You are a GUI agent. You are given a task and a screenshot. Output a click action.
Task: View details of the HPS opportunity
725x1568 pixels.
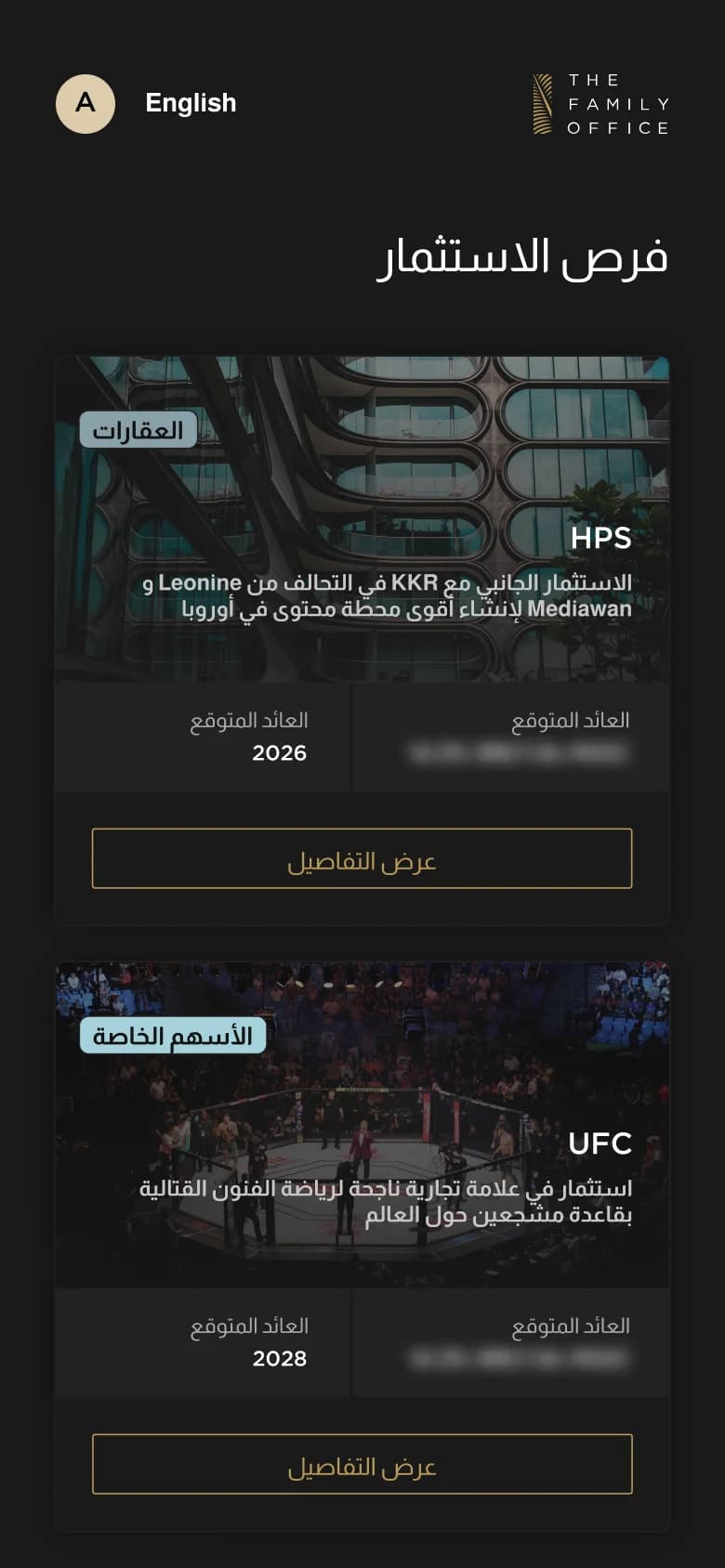[362, 858]
